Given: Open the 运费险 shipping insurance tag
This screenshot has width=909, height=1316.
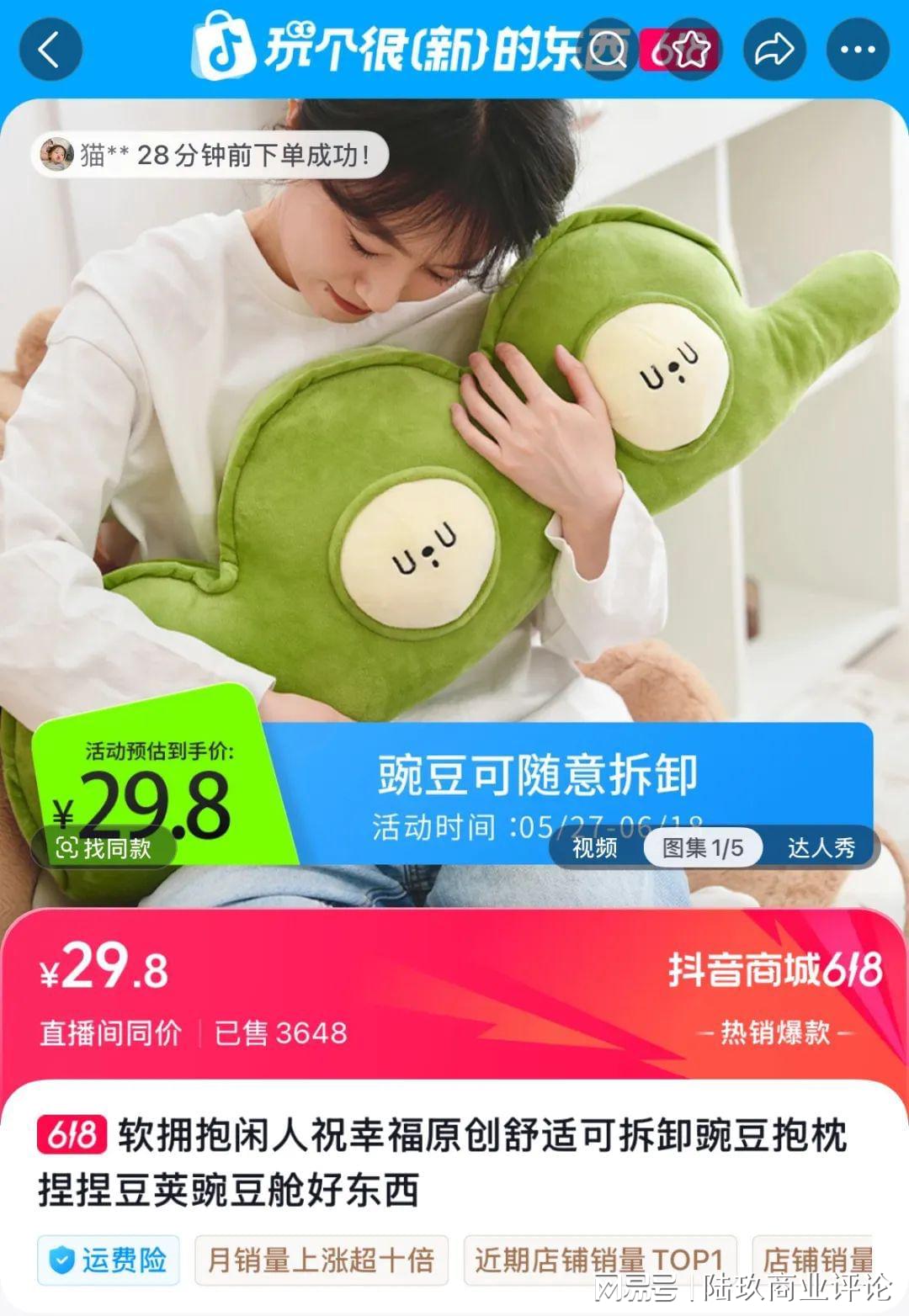Looking at the screenshot, I should (x=109, y=1260).
